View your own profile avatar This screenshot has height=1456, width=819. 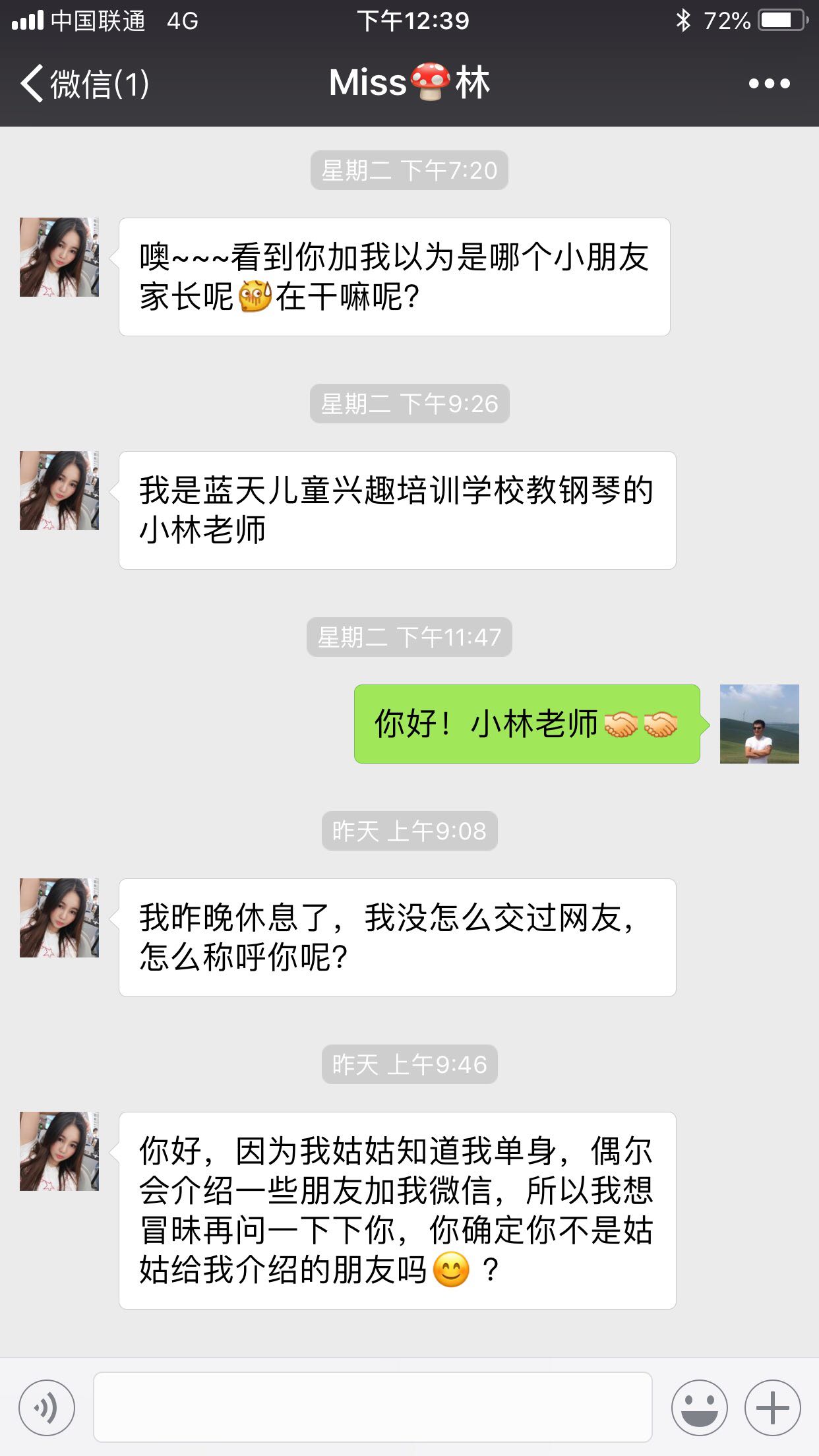click(759, 724)
